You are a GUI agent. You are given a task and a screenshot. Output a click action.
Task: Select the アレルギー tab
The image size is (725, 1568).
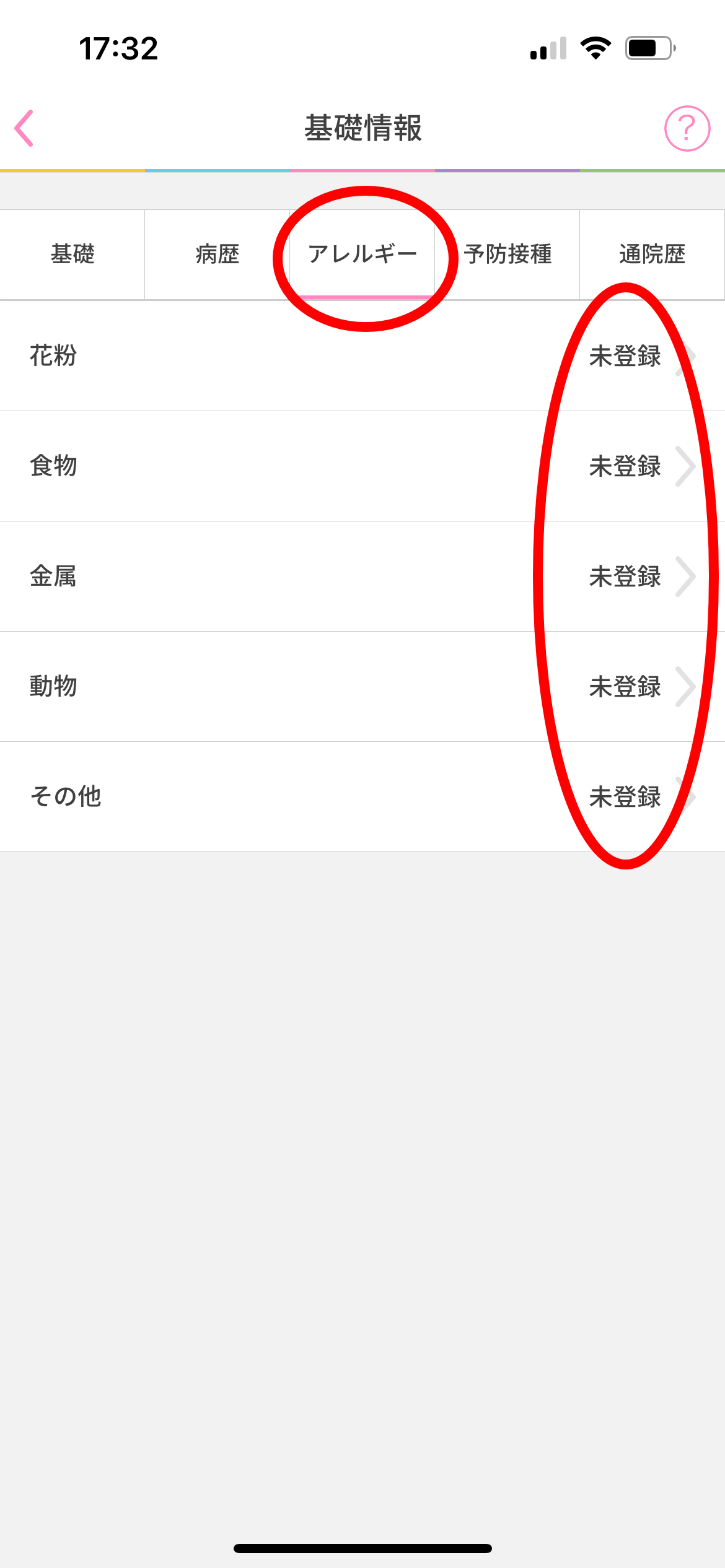coord(362,255)
